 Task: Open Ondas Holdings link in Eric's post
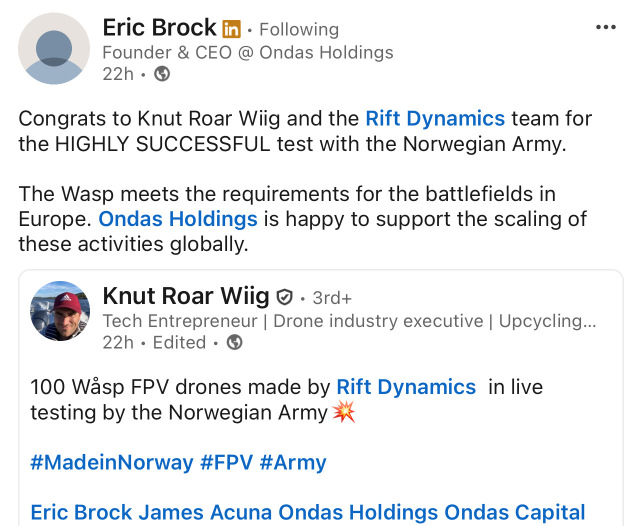click(178, 218)
